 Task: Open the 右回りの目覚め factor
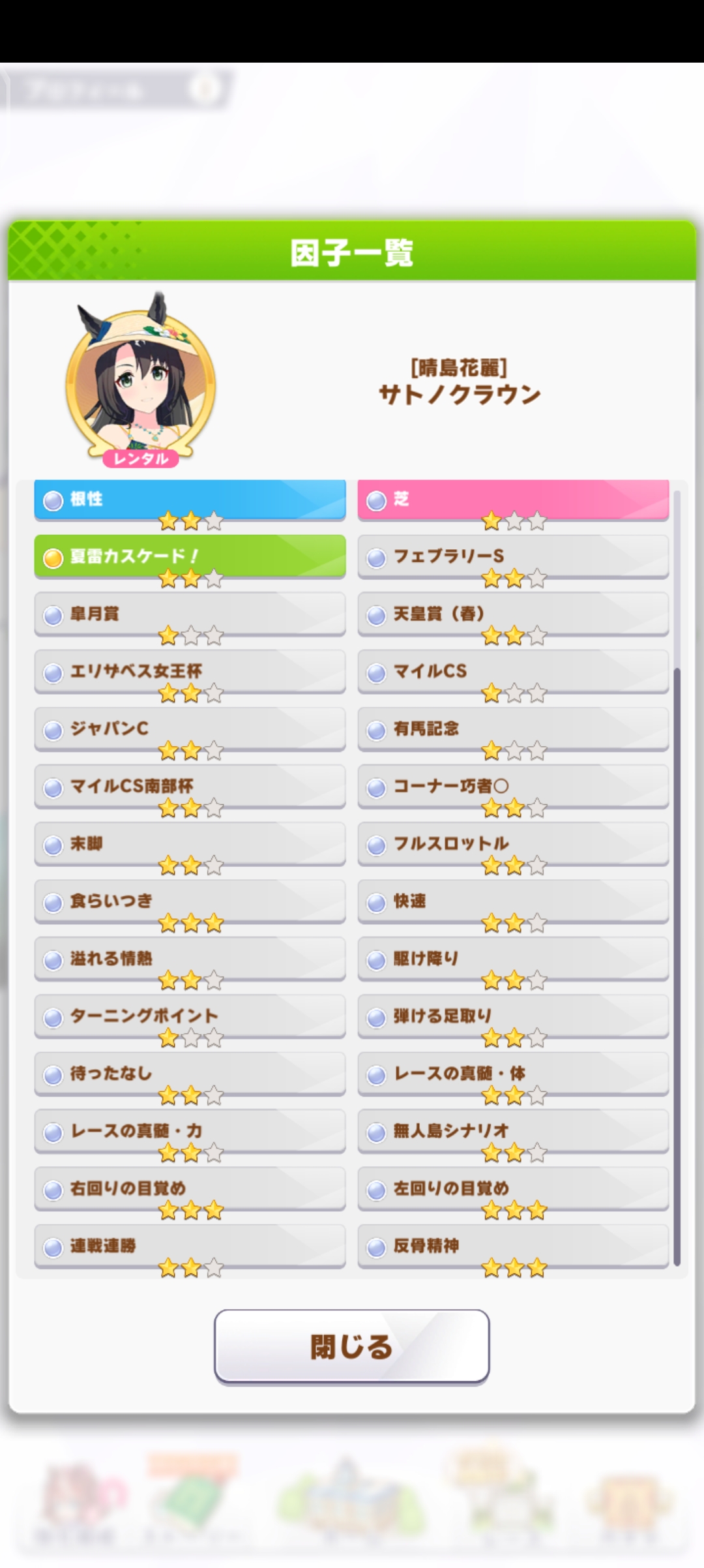click(190, 1188)
